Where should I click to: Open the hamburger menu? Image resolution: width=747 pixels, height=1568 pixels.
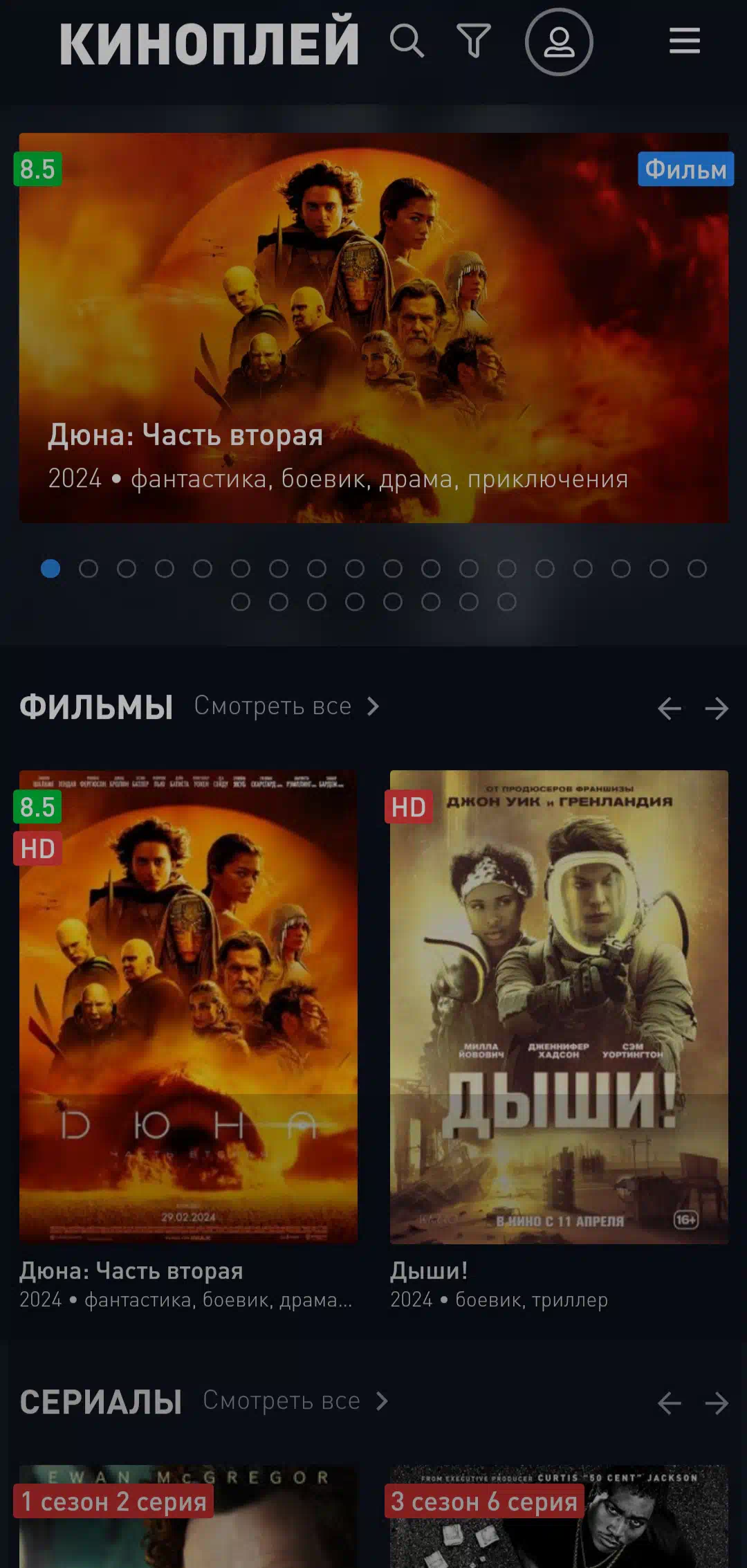[685, 41]
